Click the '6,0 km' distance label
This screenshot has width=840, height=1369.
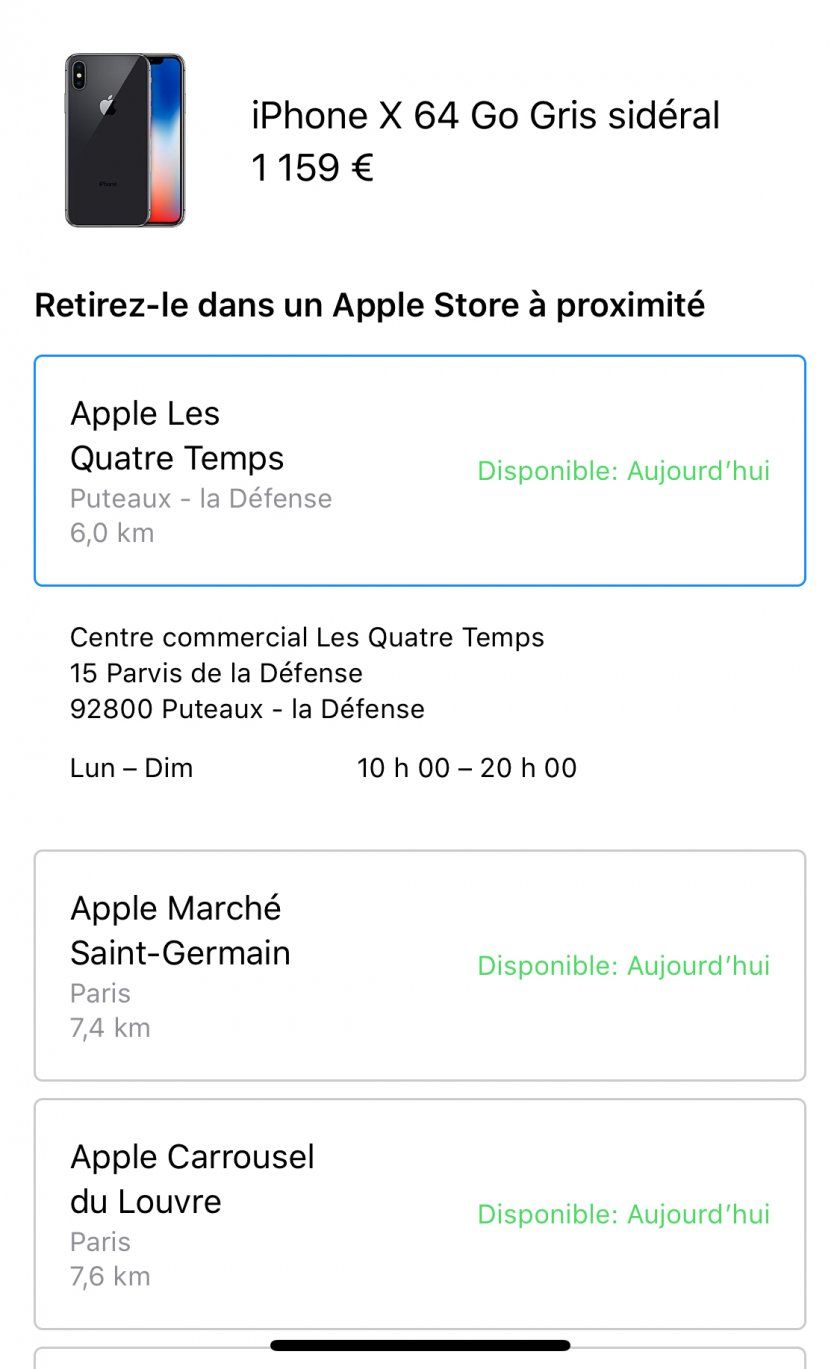[110, 532]
